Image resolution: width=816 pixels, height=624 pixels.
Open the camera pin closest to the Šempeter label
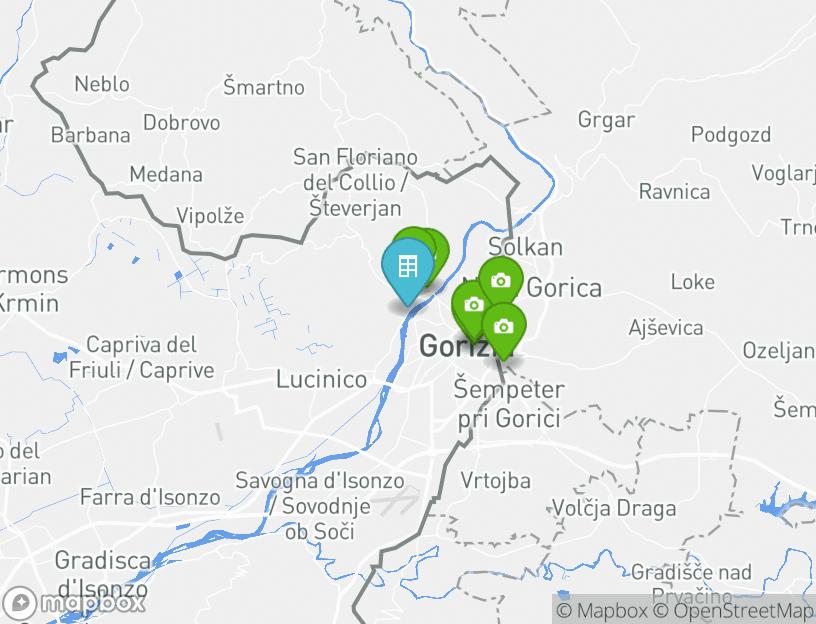504,327
